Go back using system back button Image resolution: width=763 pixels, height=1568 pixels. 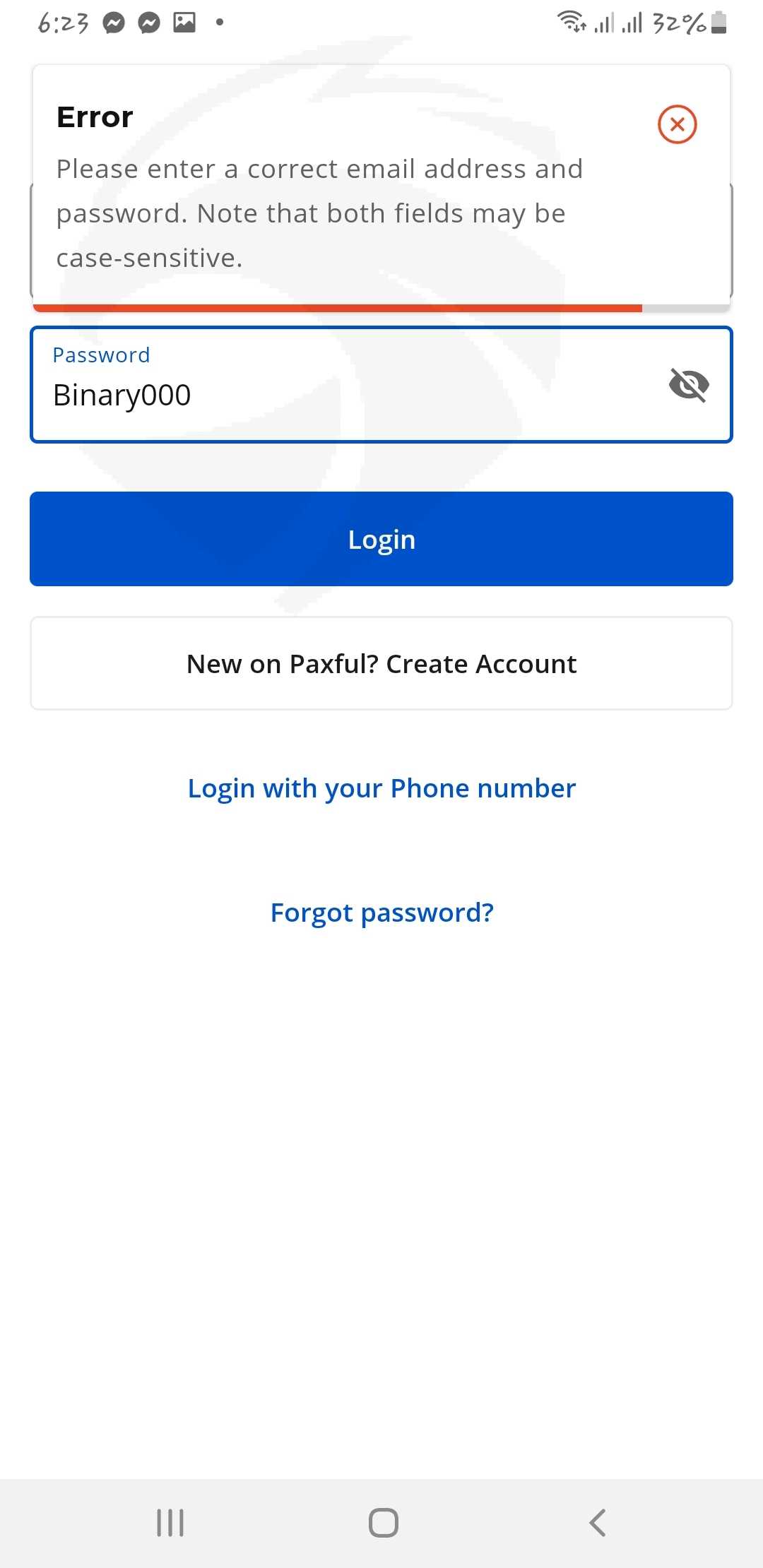[x=598, y=1523]
